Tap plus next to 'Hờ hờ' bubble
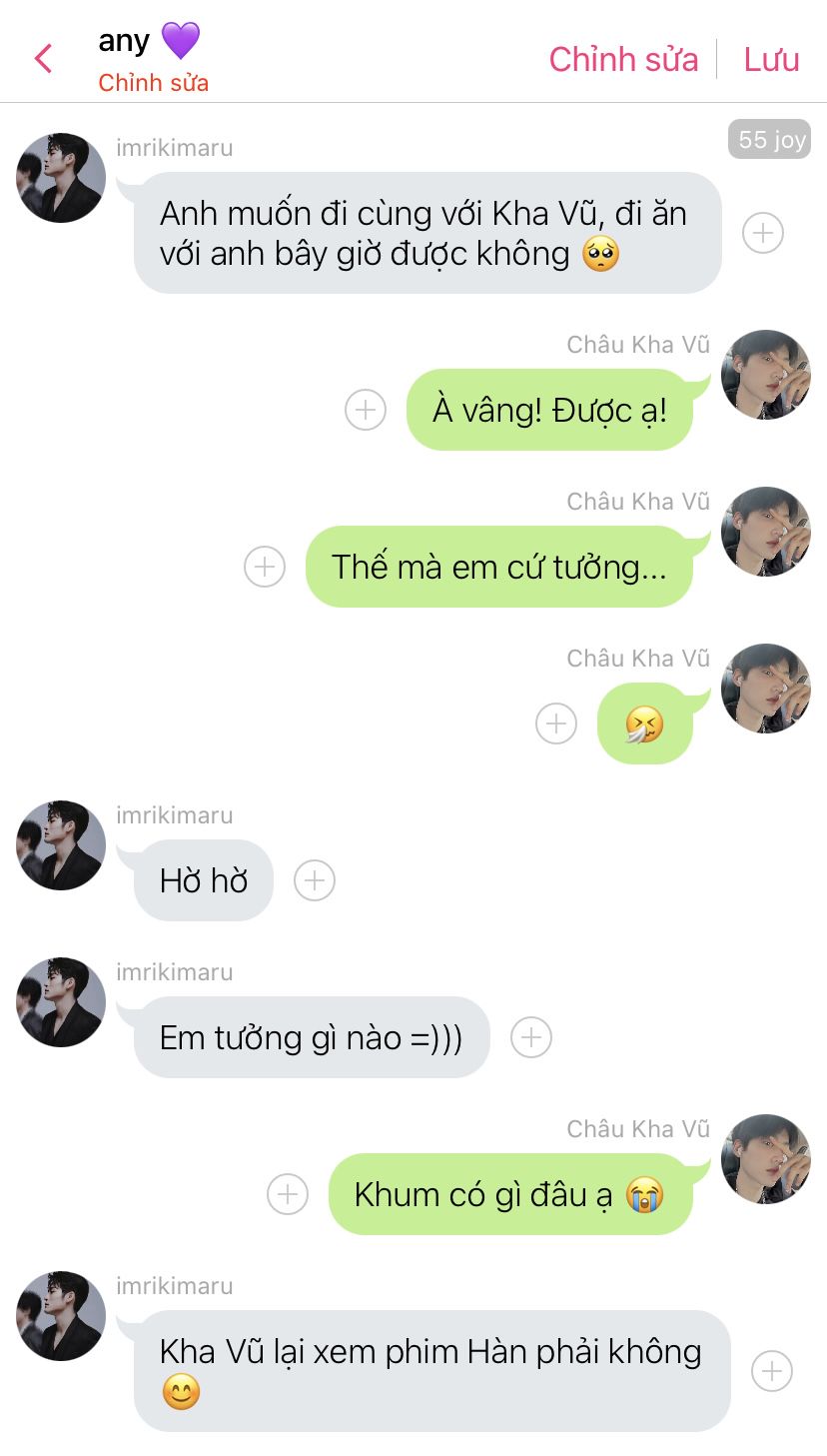Screen dimensions: 827x1456 click(x=315, y=880)
